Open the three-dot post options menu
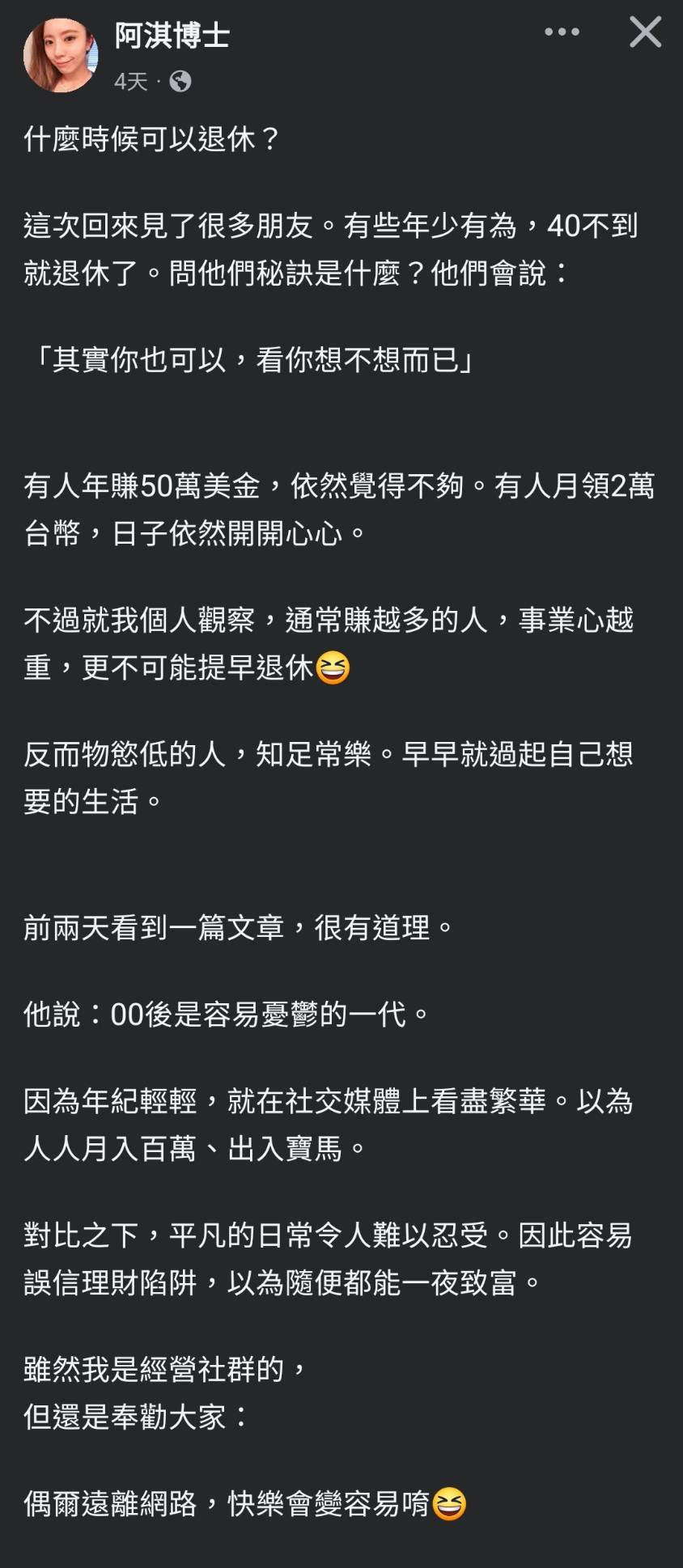Viewport: 683px width, 1568px height. [x=562, y=32]
